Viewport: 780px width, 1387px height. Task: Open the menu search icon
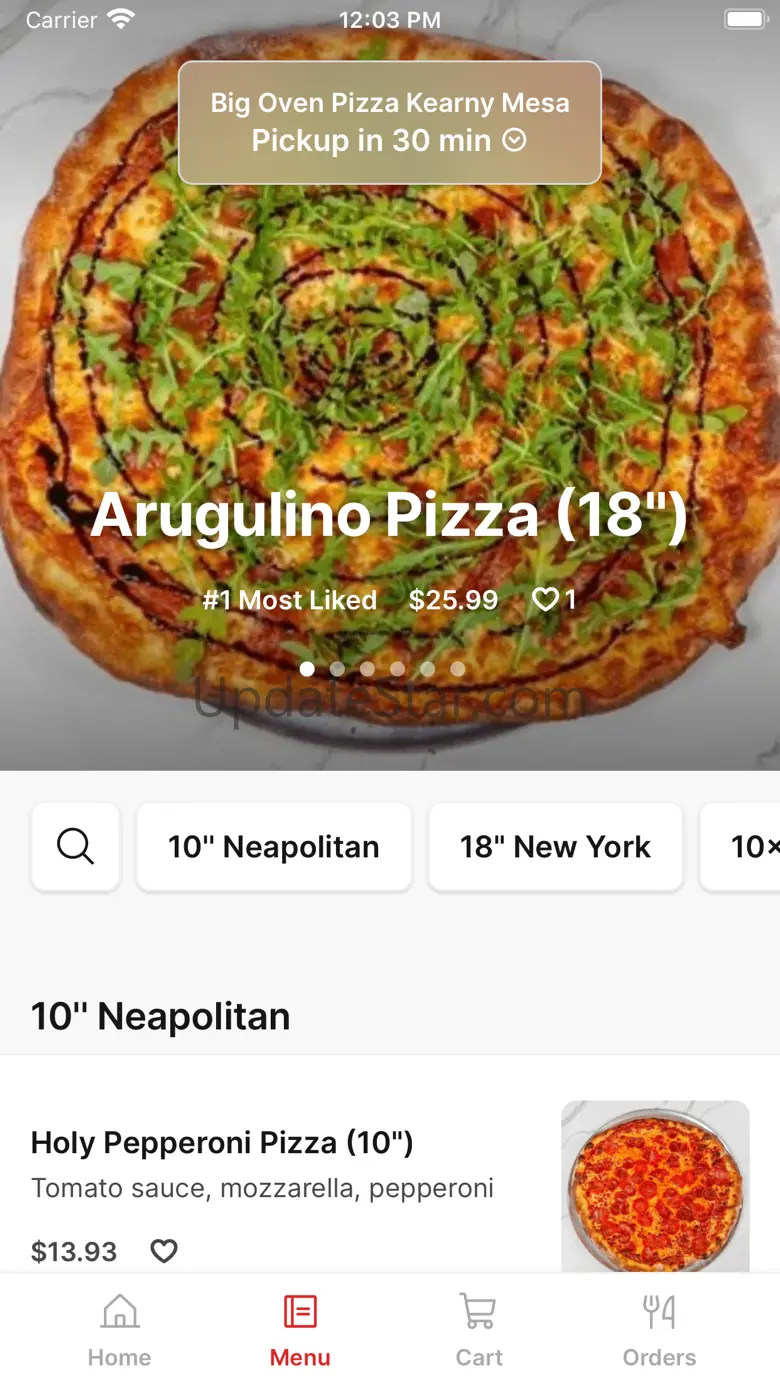pyautogui.click(x=75, y=846)
